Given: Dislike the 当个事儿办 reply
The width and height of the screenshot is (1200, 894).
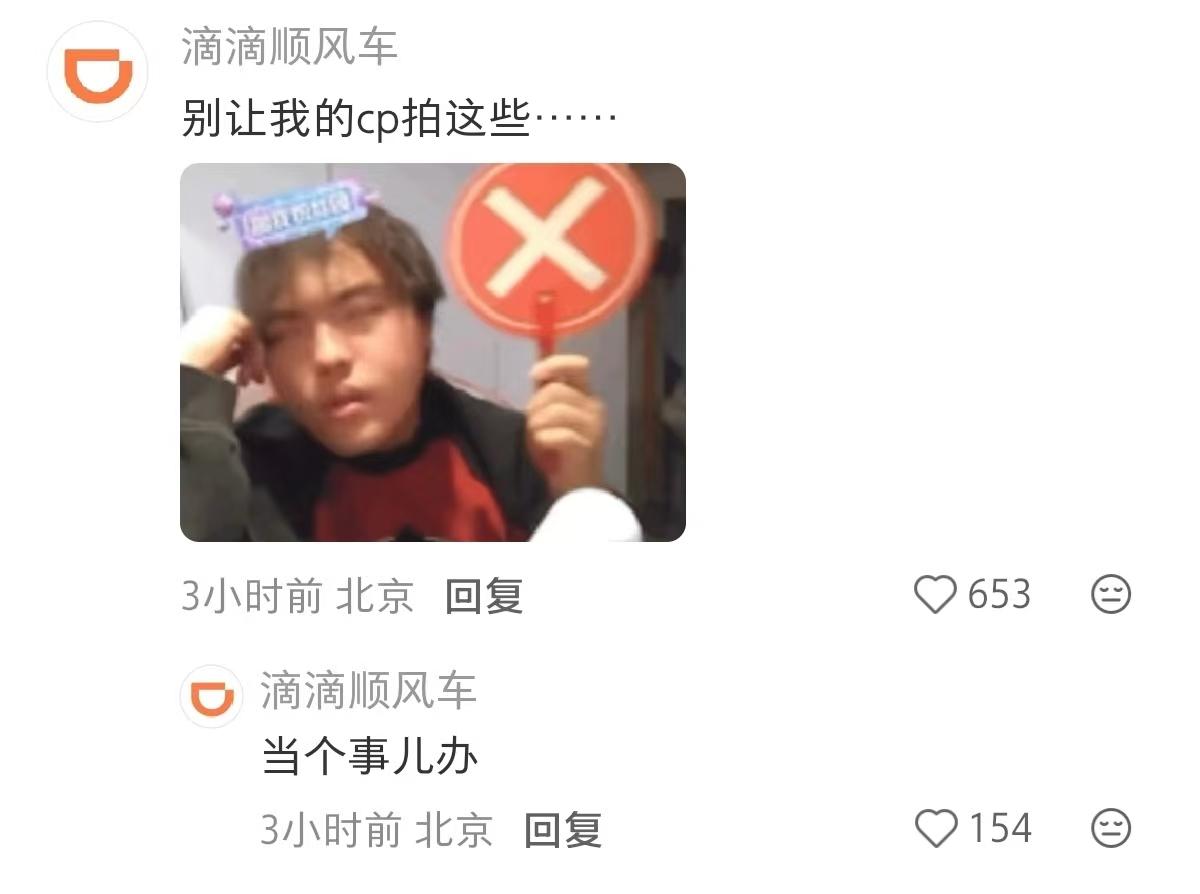Looking at the screenshot, I should click(x=1110, y=829).
